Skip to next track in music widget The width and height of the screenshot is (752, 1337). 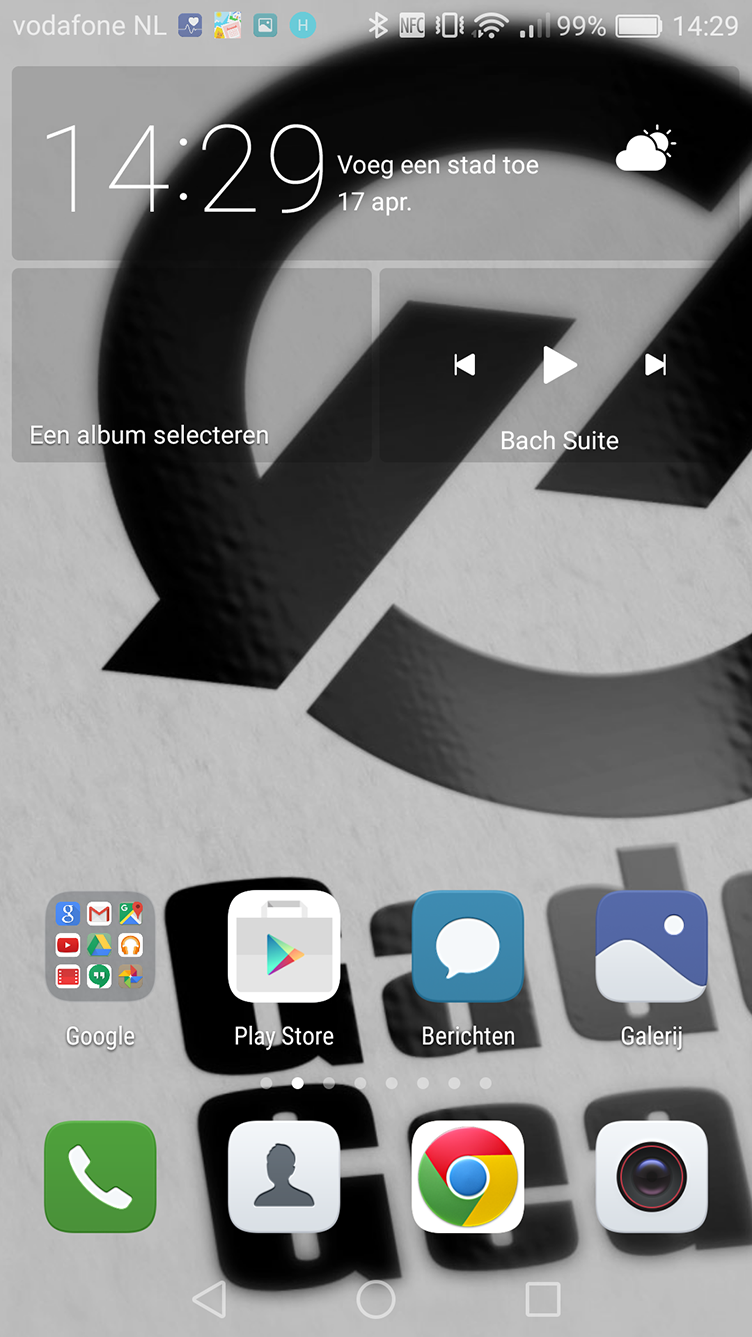tap(655, 365)
